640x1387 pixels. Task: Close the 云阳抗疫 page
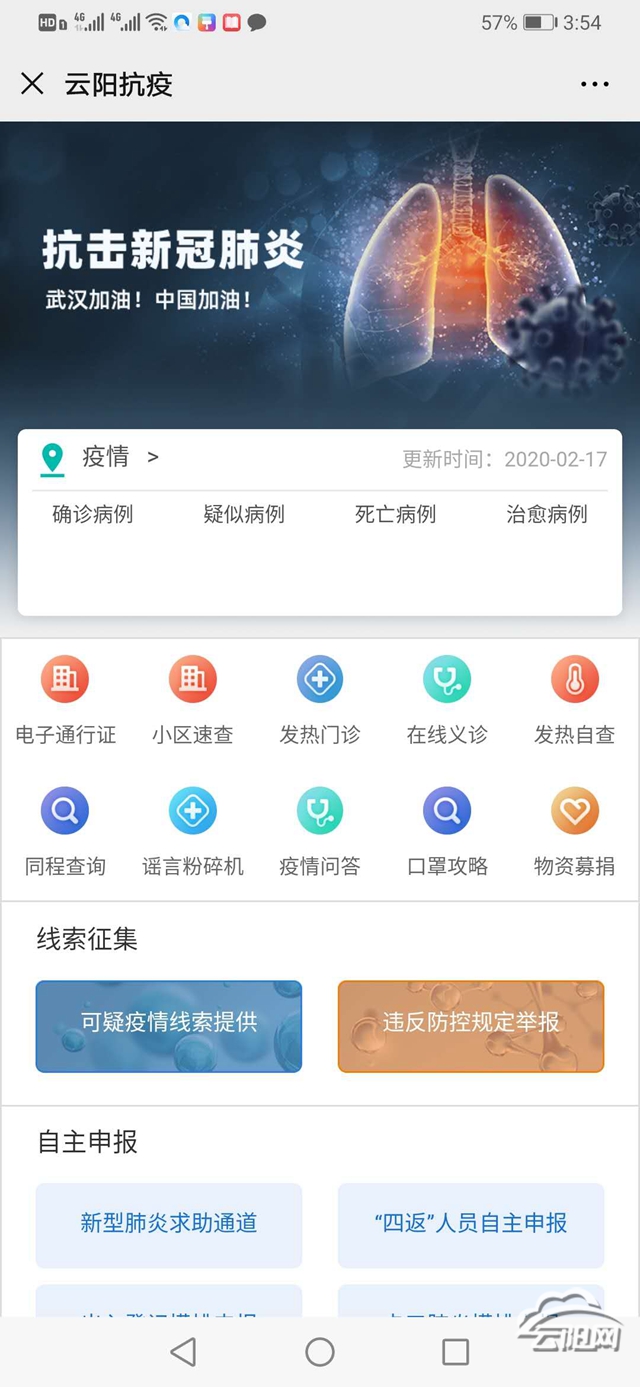32,83
